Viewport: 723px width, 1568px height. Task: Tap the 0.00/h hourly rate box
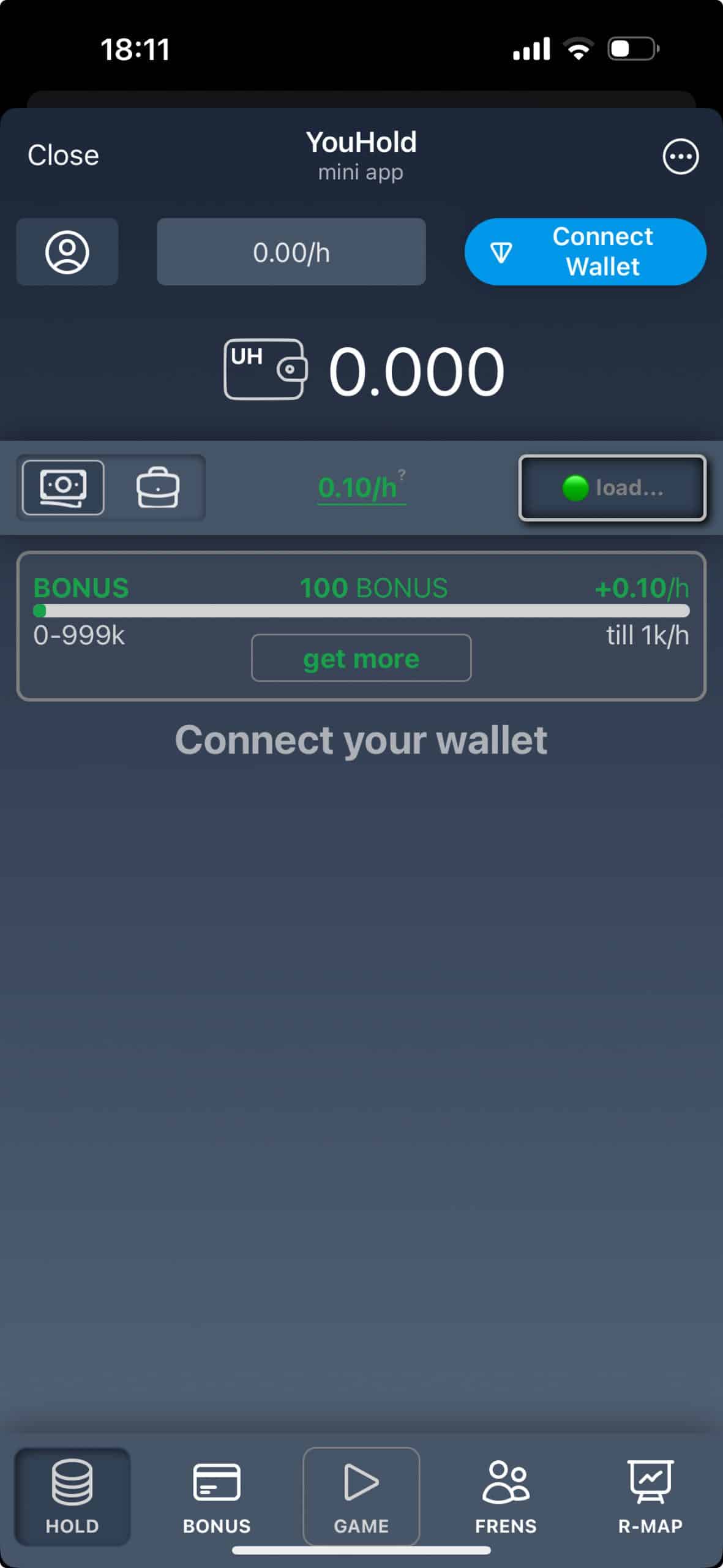[x=291, y=252]
